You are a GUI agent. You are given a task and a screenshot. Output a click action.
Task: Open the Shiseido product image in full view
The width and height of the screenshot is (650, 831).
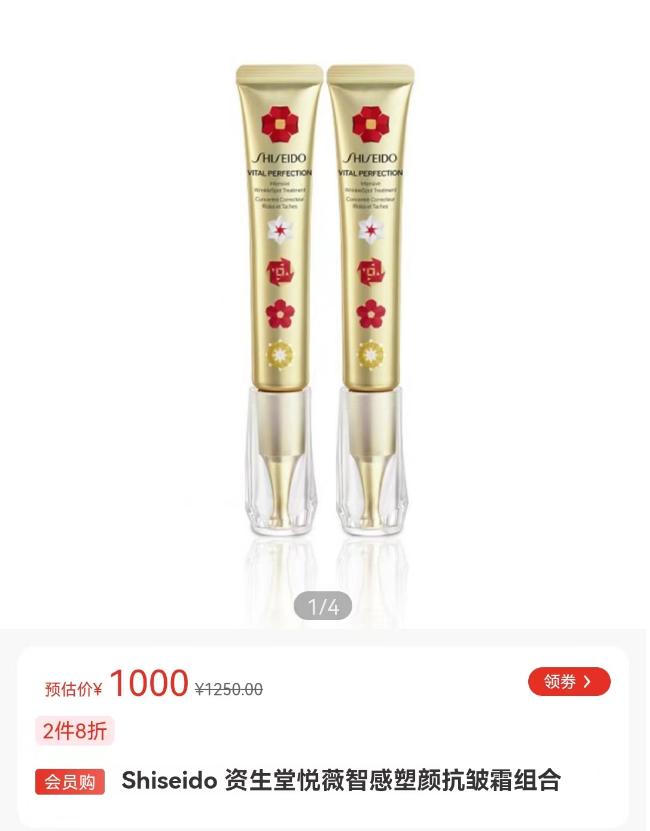[323, 310]
